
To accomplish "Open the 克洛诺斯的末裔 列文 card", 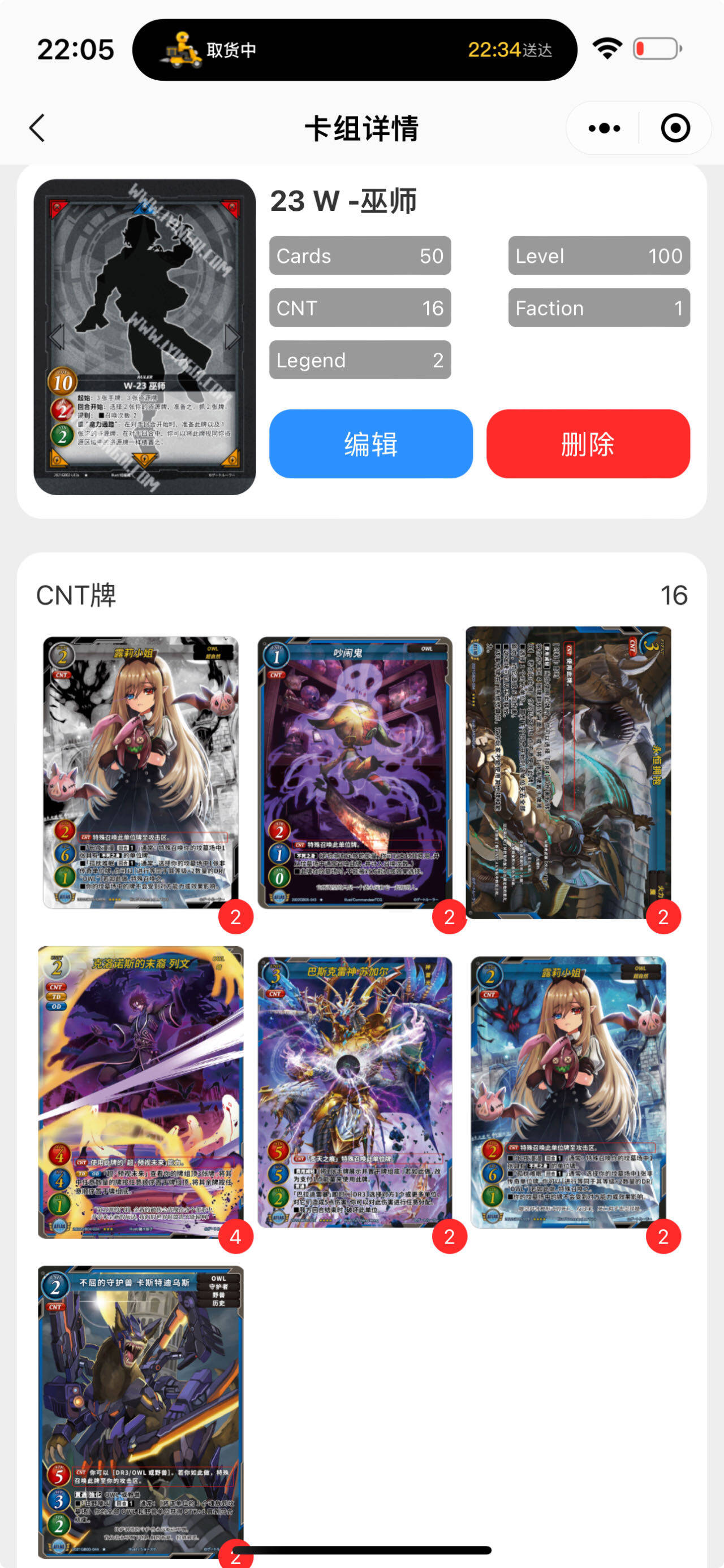I will tap(141, 1091).
